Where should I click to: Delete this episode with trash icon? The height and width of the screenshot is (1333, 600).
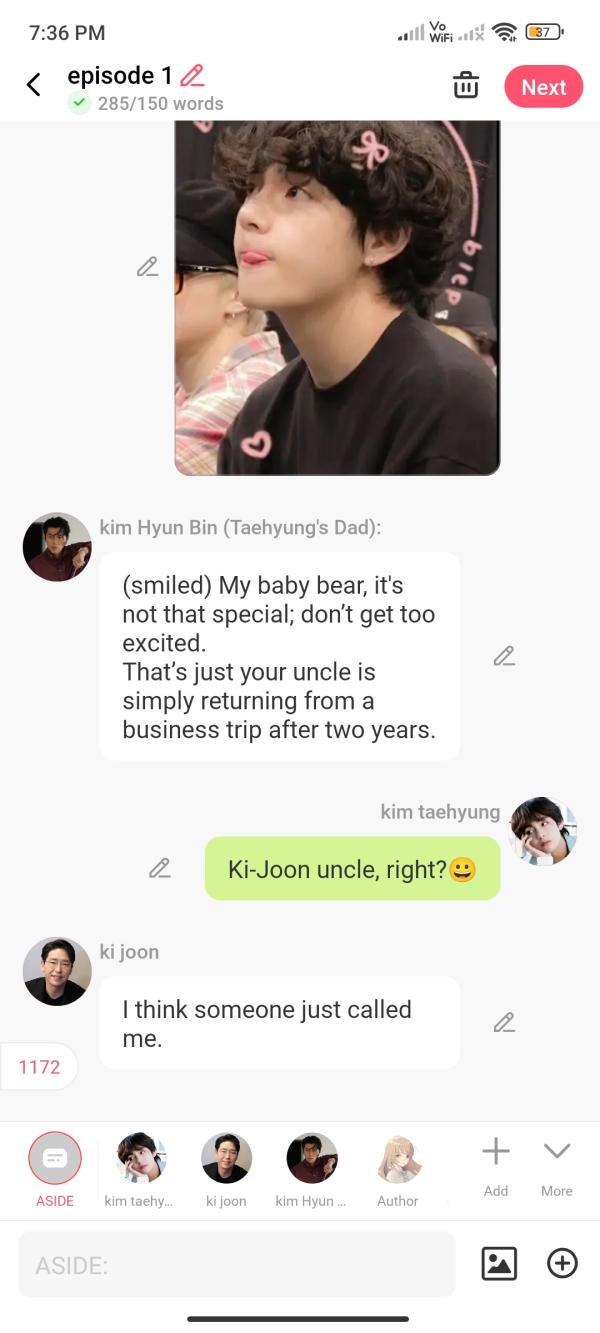point(466,86)
